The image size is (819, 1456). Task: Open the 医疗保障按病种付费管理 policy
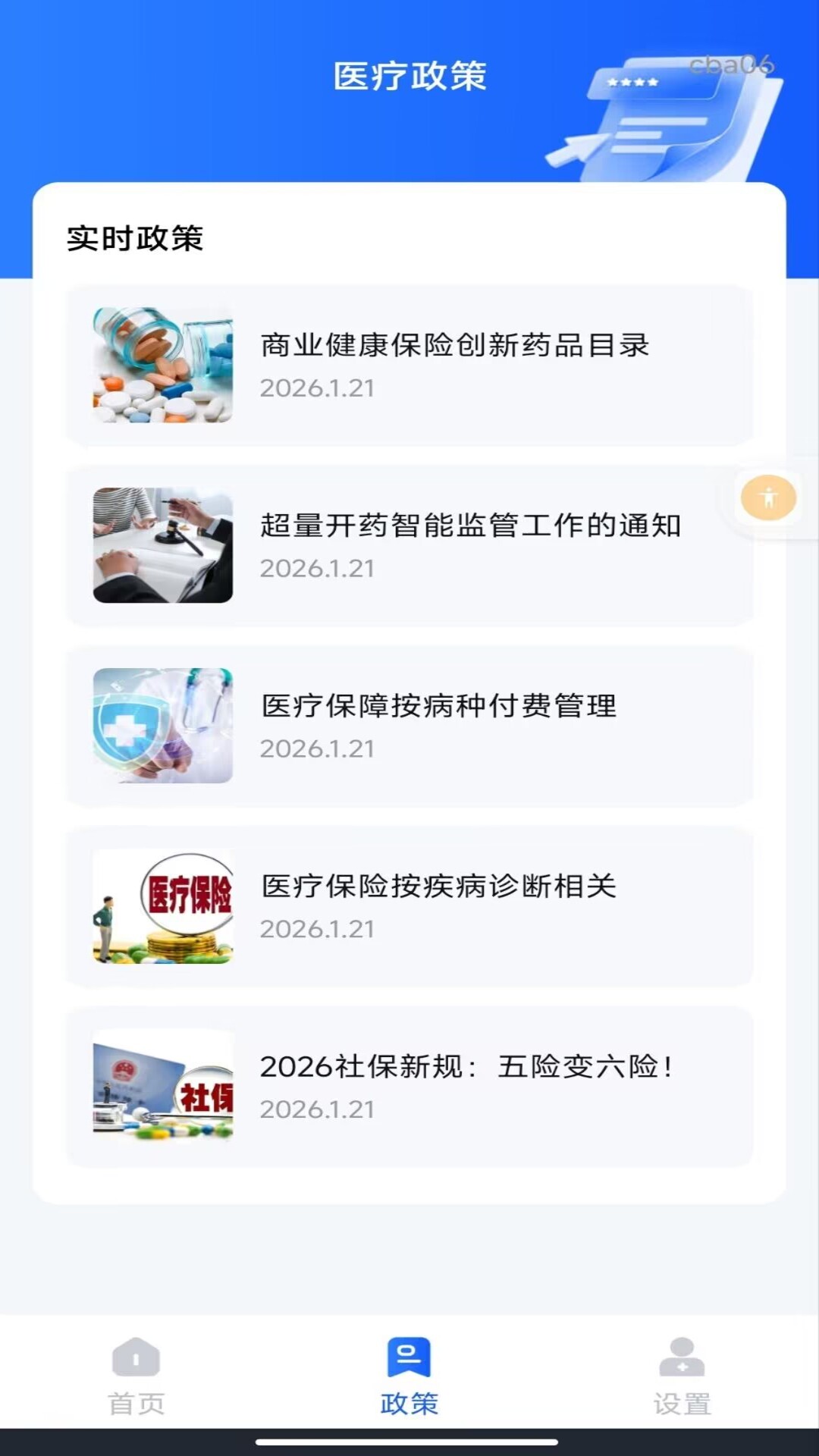pos(440,705)
